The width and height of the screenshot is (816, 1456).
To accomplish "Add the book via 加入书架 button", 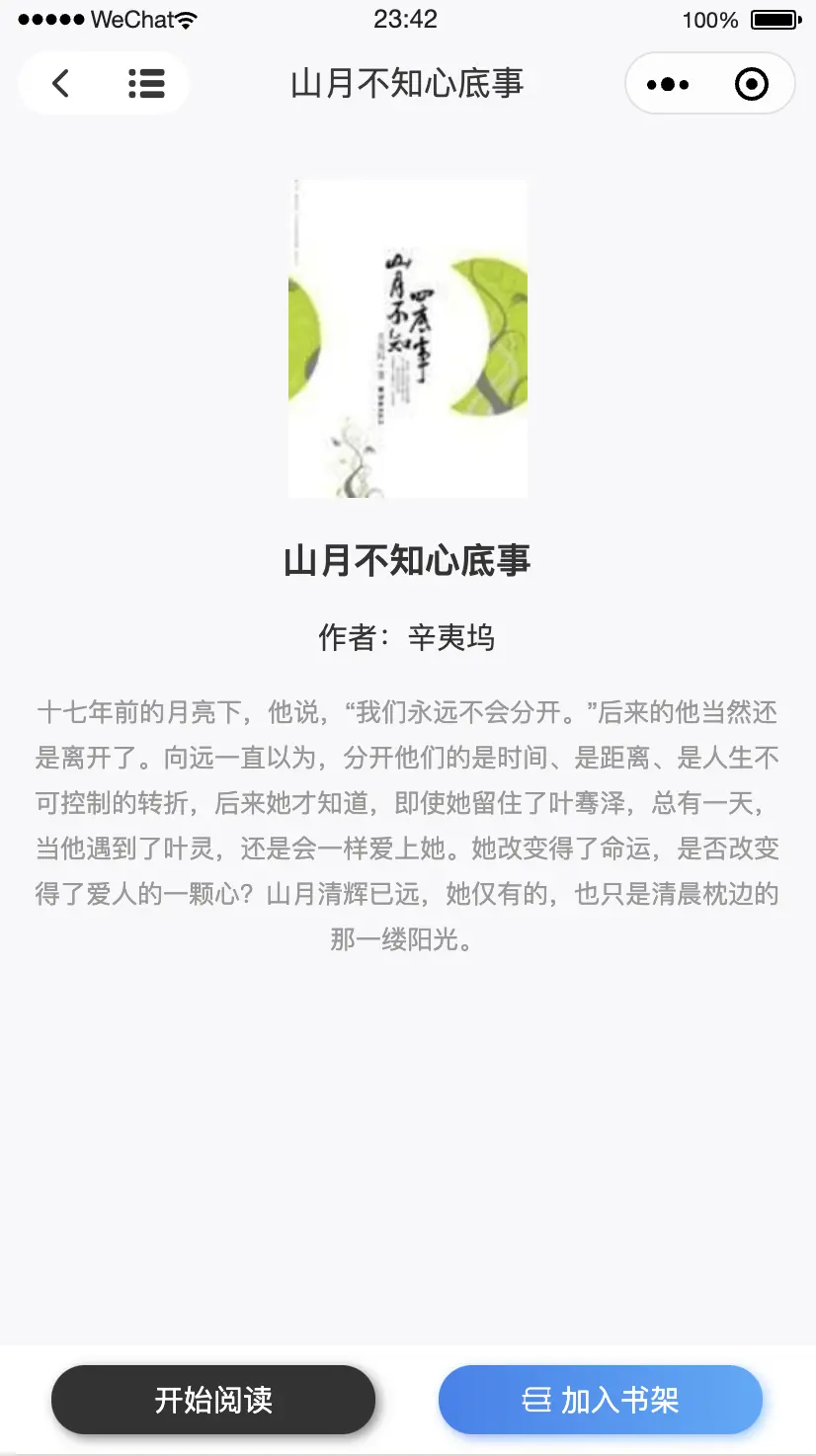I will (x=601, y=1400).
